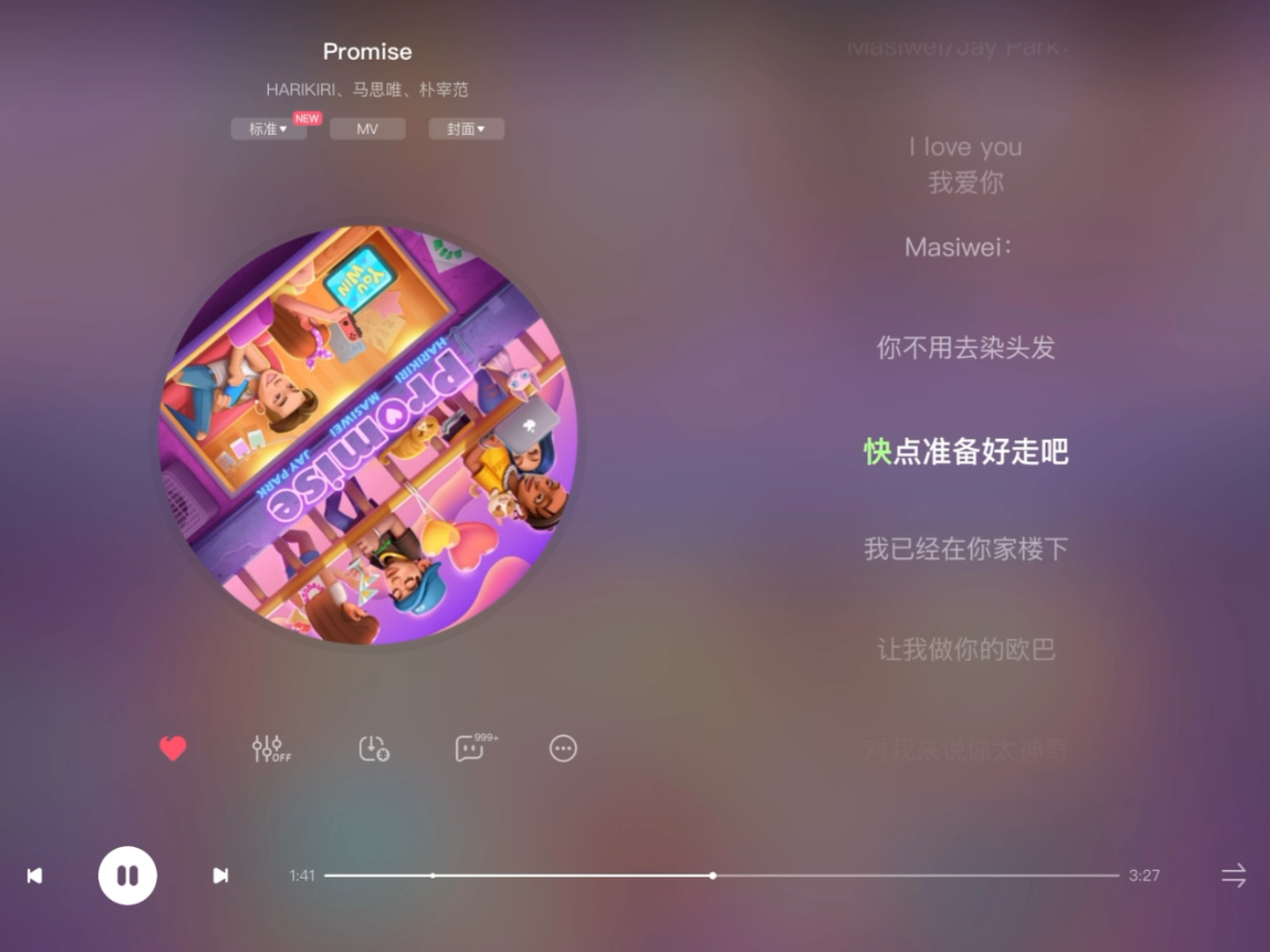Skip to the previous track
This screenshot has width=1270, height=952.
(x=35, y=875)
